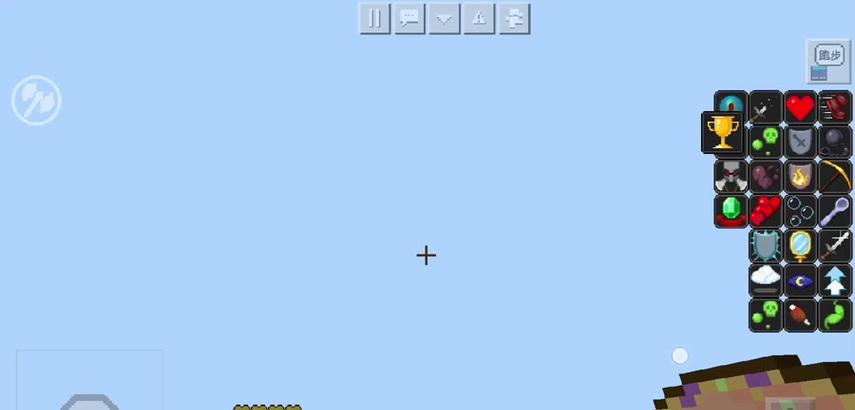Expand the down-arrow dropdown in top bar
855x410 pixels.
click(x=444, y=18)
